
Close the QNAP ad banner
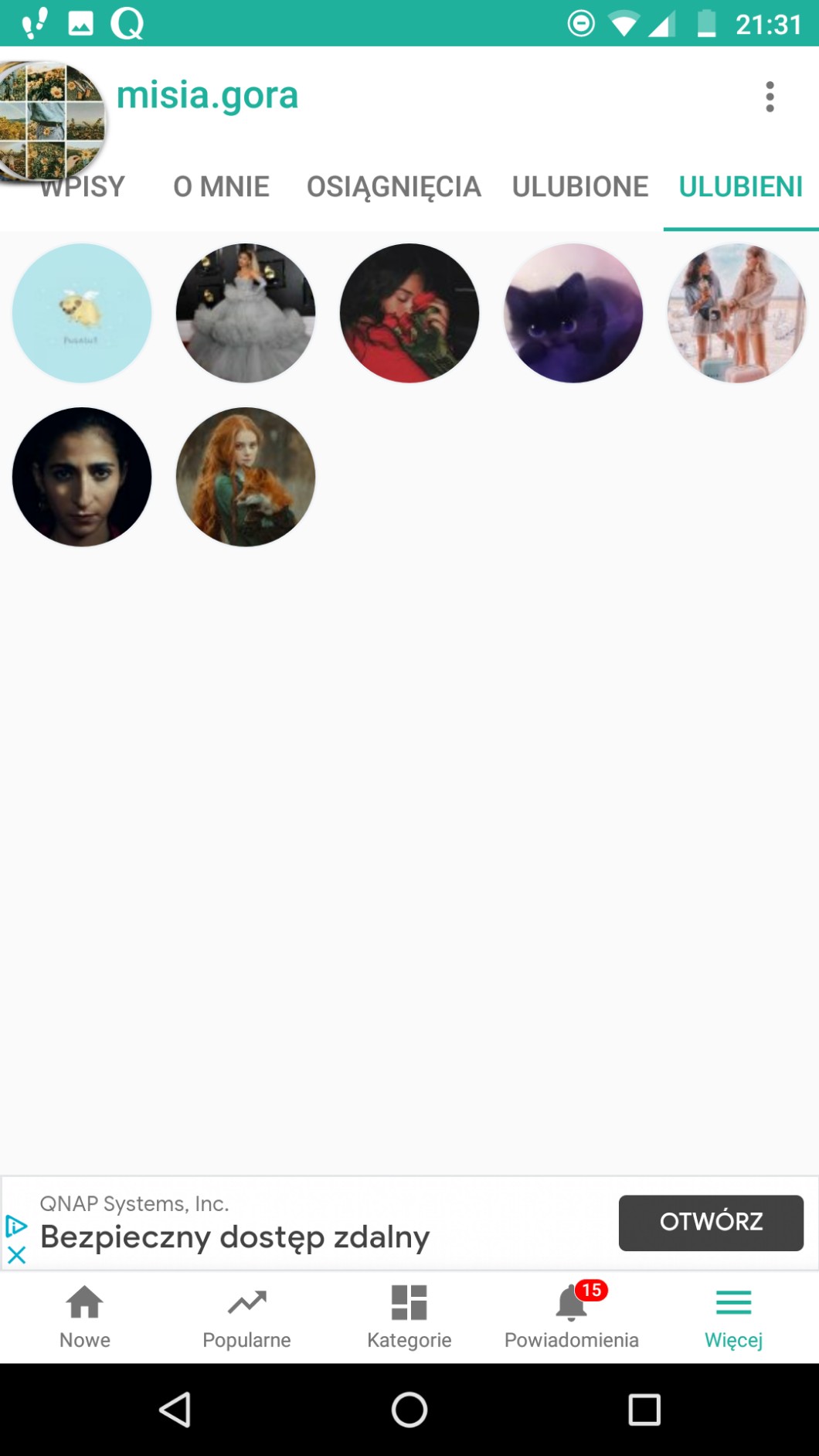16,1255
